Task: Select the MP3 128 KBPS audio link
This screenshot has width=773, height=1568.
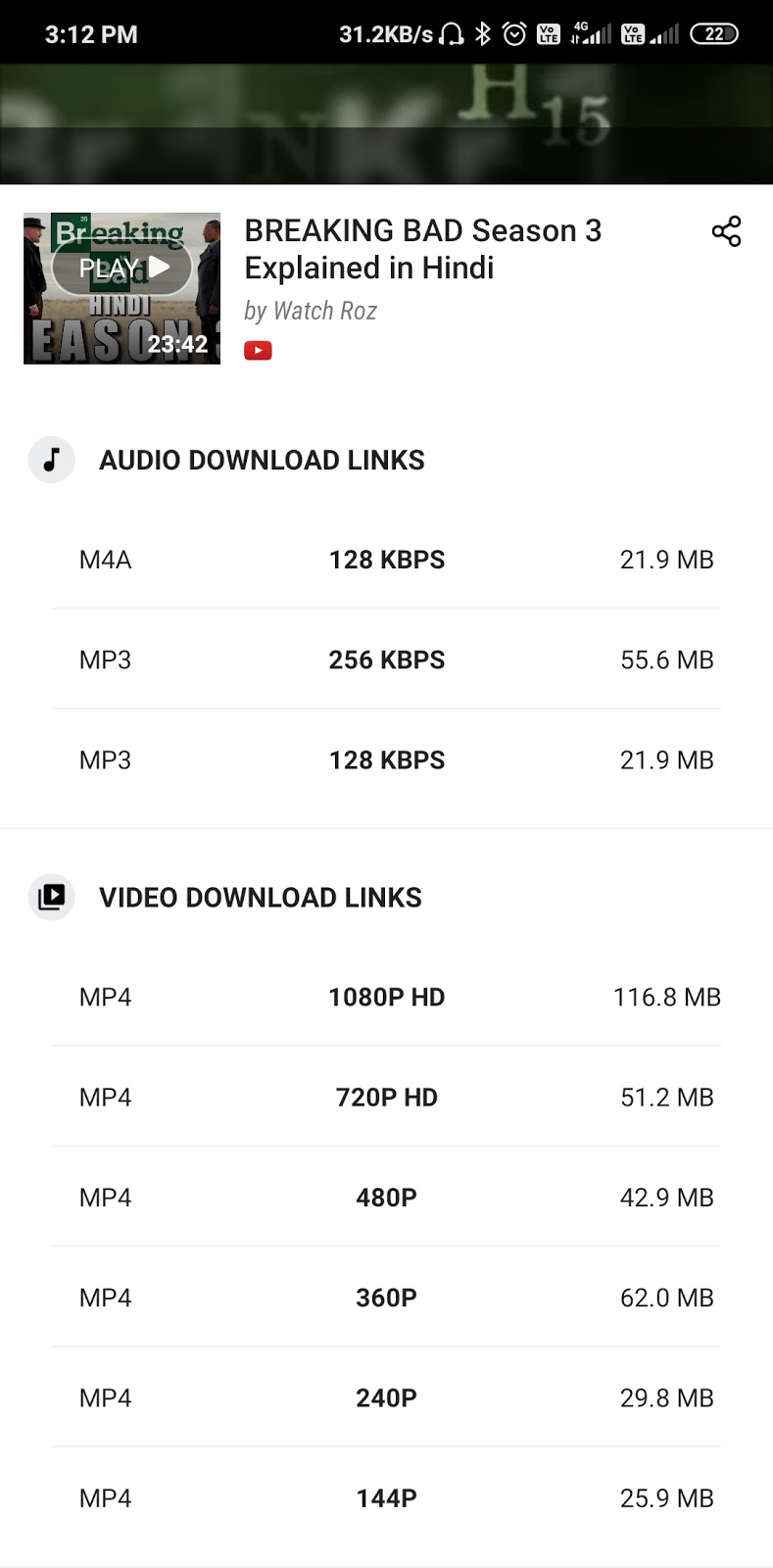Action: click(386, 759)
